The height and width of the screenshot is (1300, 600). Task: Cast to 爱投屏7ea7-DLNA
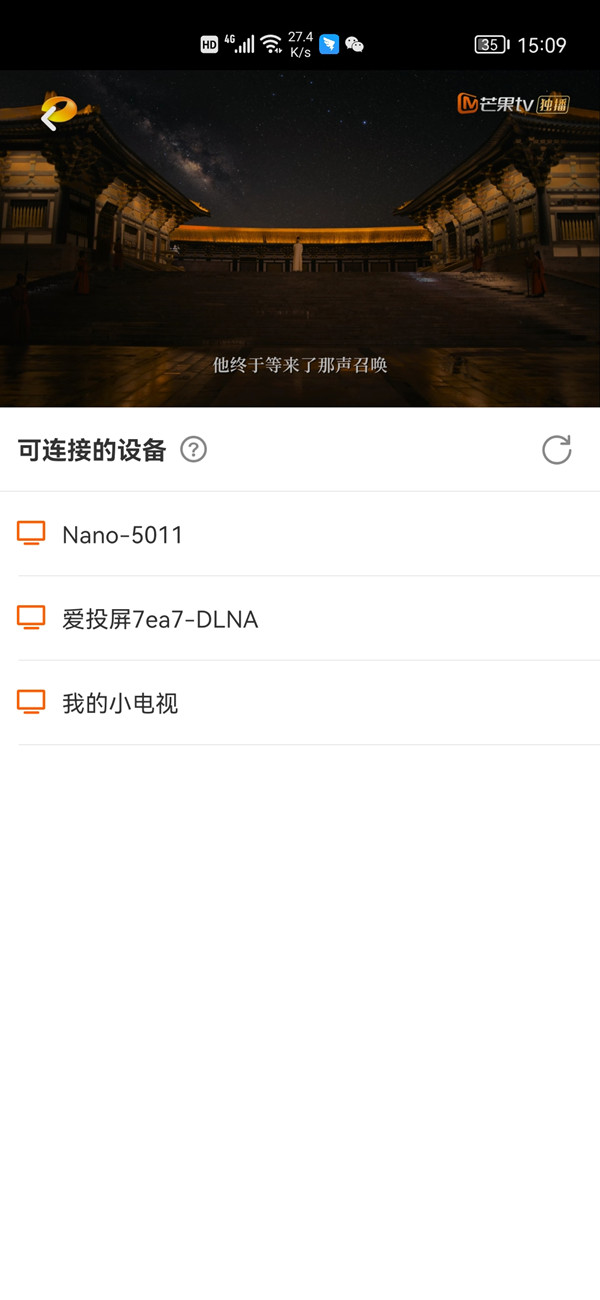(x=160, y=620)
